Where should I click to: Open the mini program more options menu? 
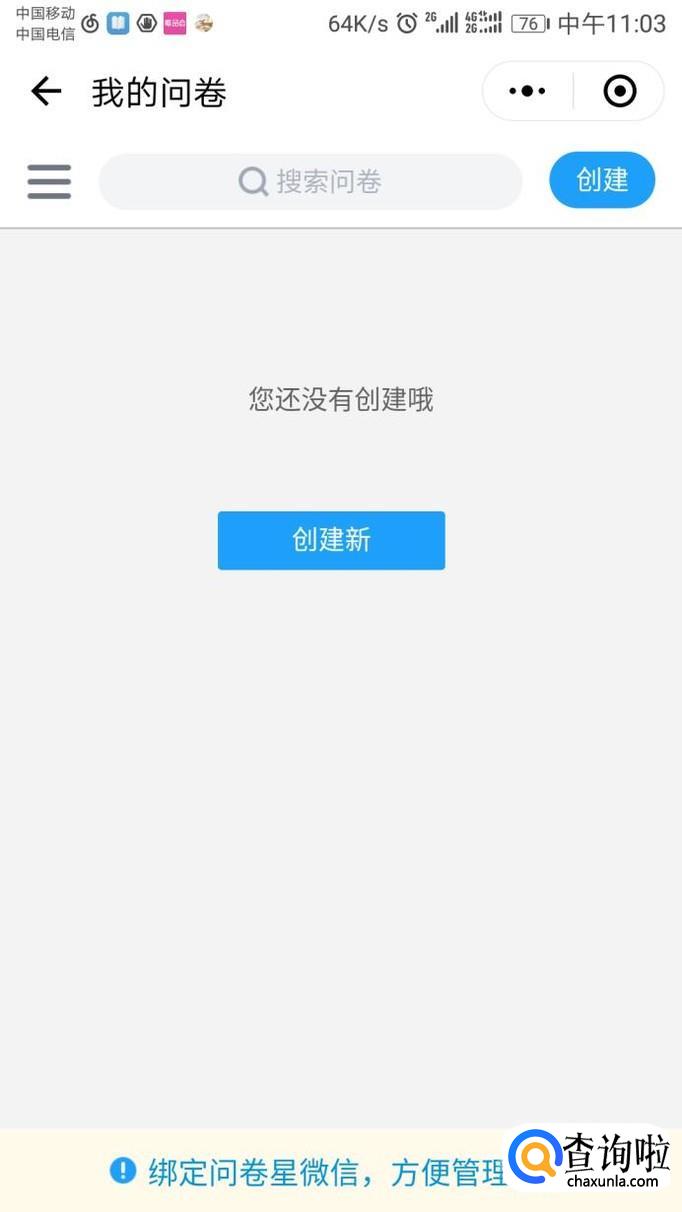point(527,92)
